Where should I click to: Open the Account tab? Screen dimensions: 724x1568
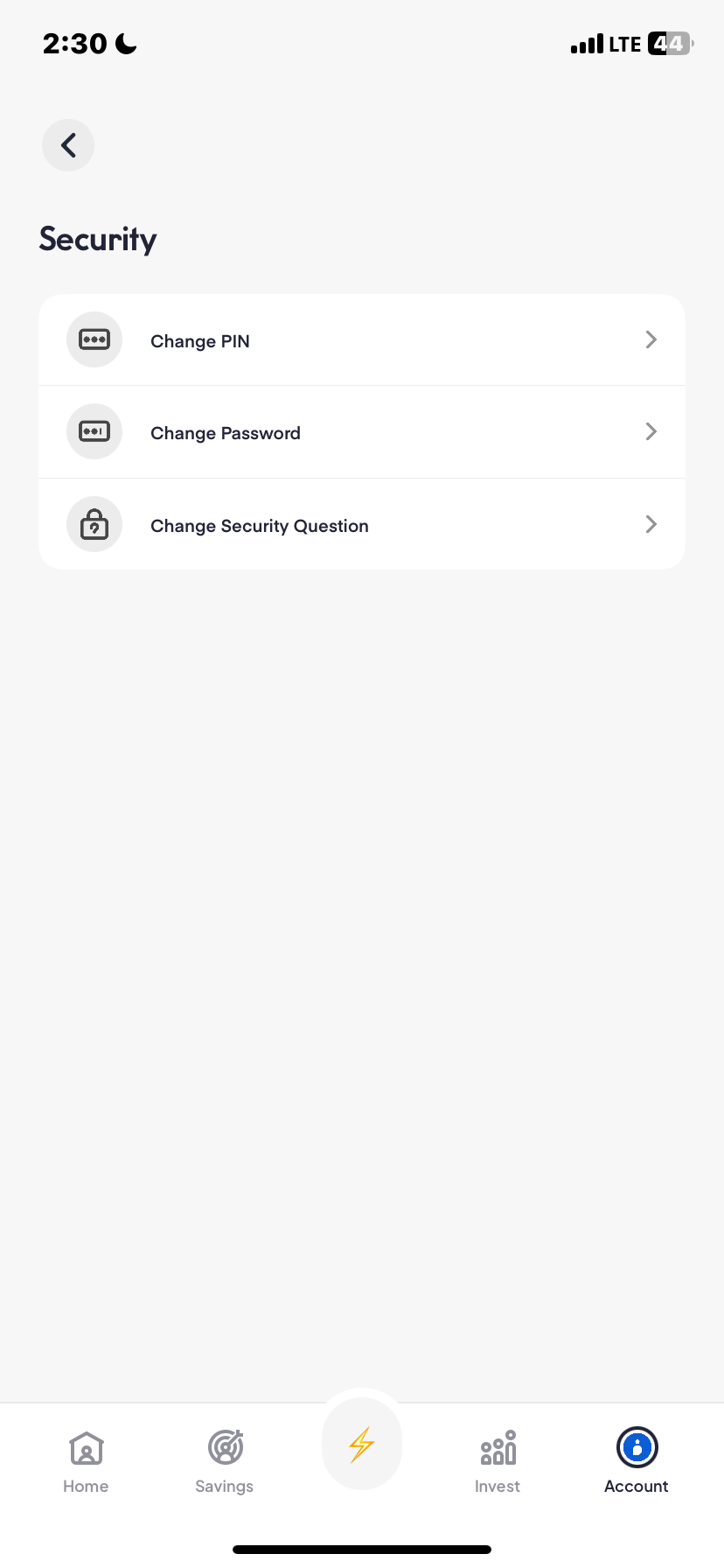(x=636, y=1461)
